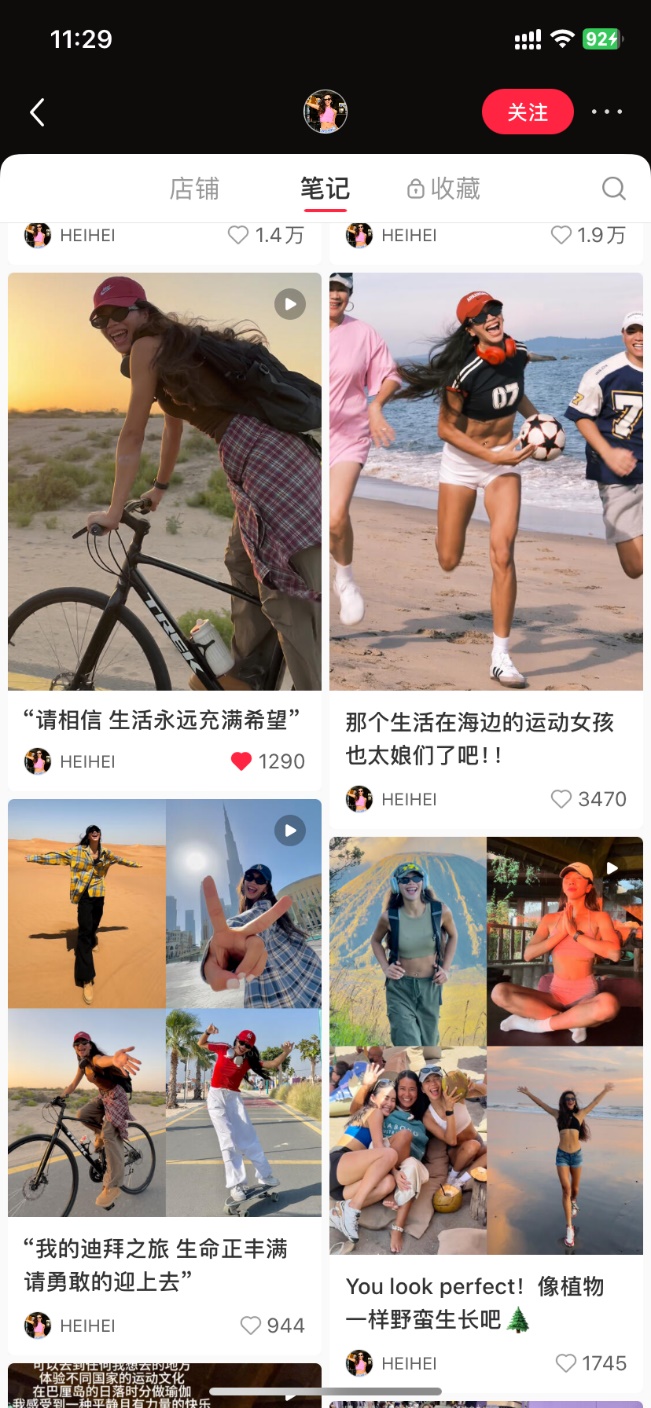
Task: Unlike the note with 1290 likes
Action: [241, 761]
